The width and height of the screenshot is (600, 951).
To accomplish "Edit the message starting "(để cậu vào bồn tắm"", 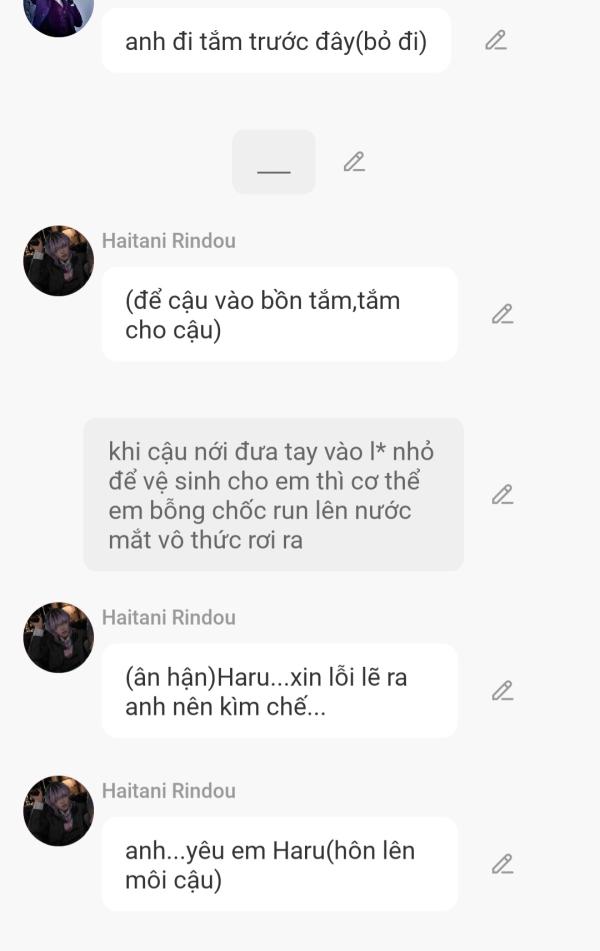I will click(x=502, y=314).
